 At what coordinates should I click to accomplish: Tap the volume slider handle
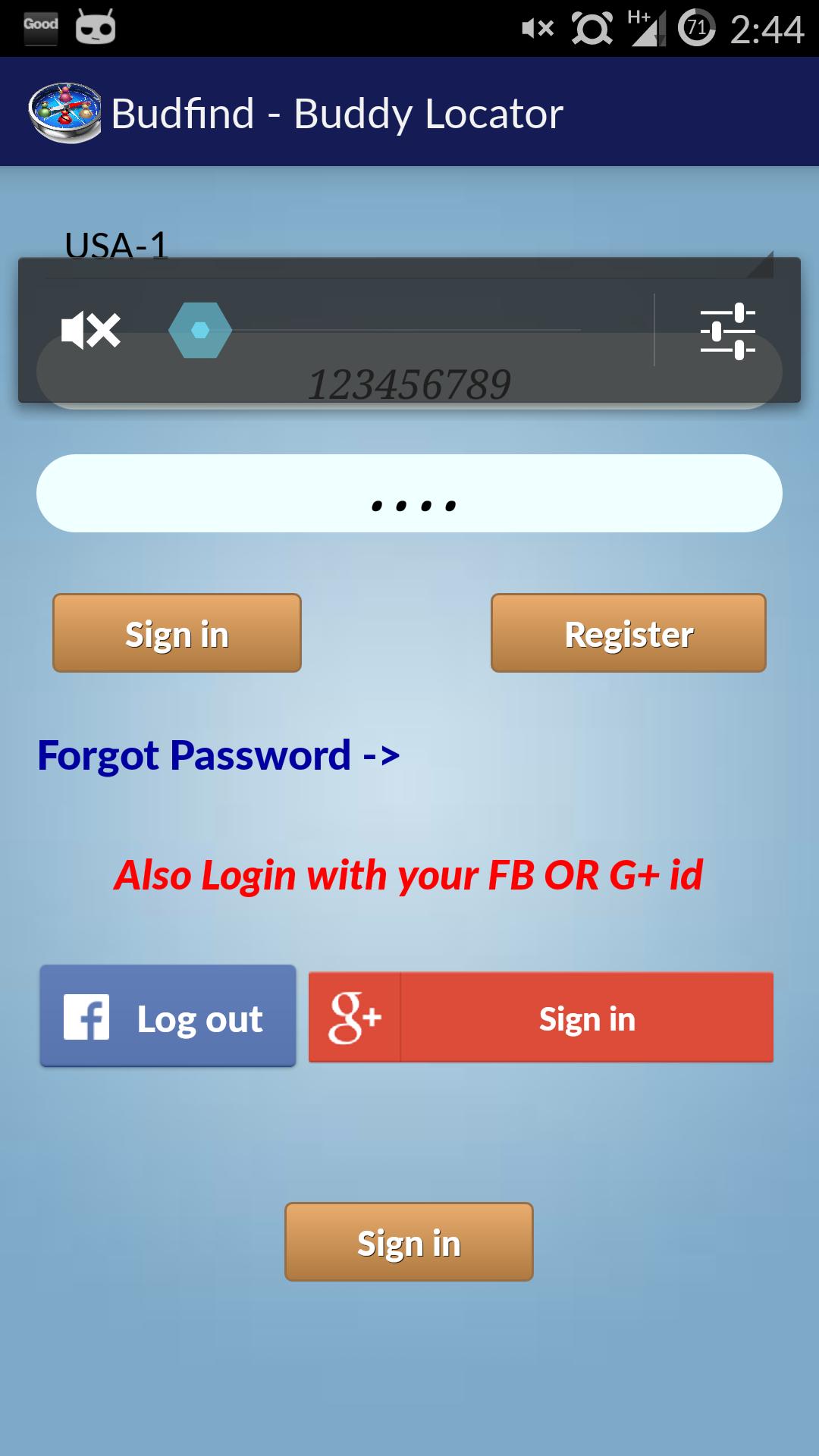pyautogui.click(x=200, y=331)
